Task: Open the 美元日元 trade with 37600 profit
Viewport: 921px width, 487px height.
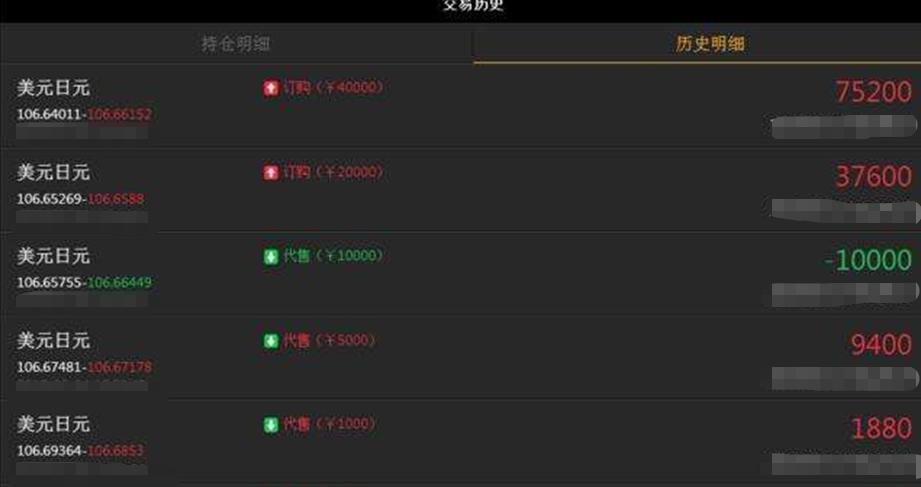Action: 460,190
